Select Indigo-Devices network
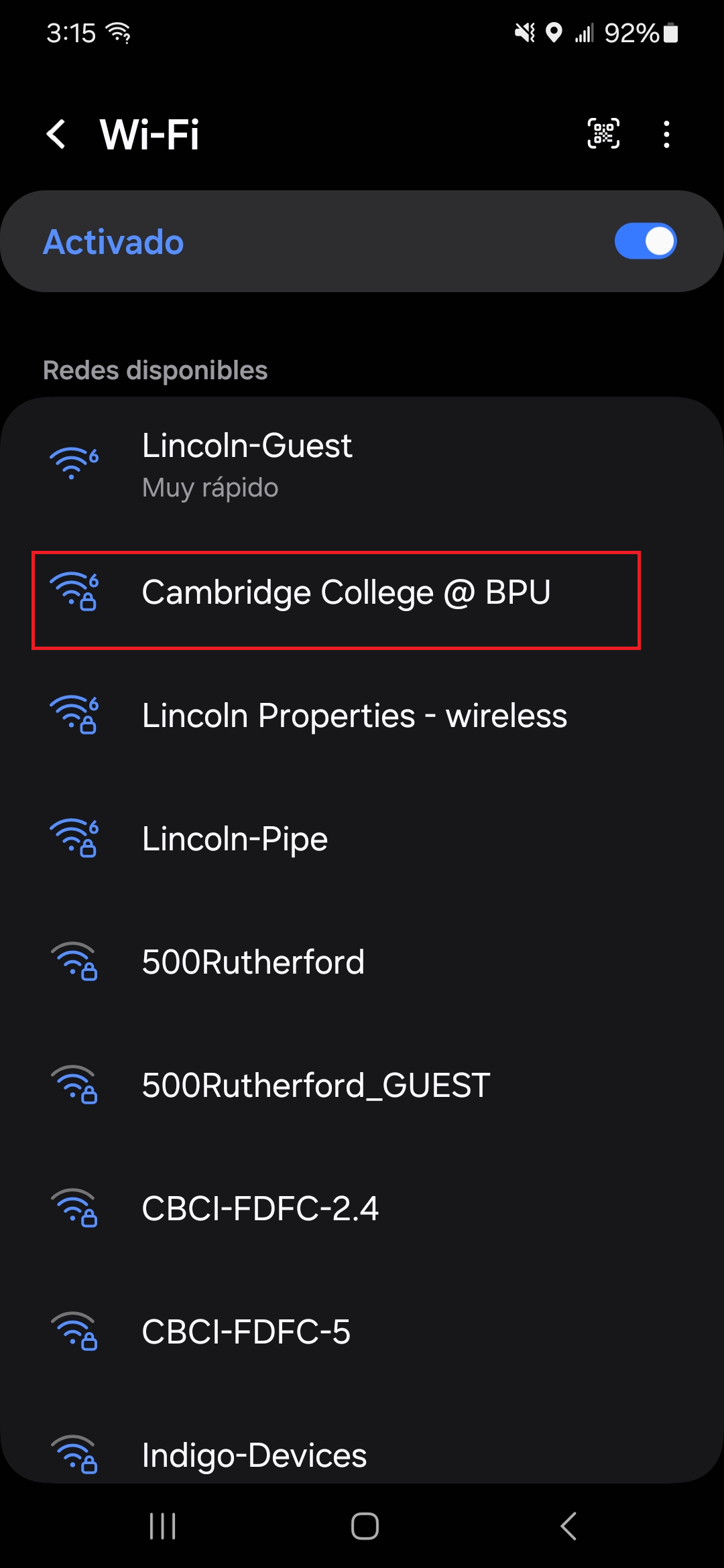The image size is (724, 1568). click(x=254, y=1455)
